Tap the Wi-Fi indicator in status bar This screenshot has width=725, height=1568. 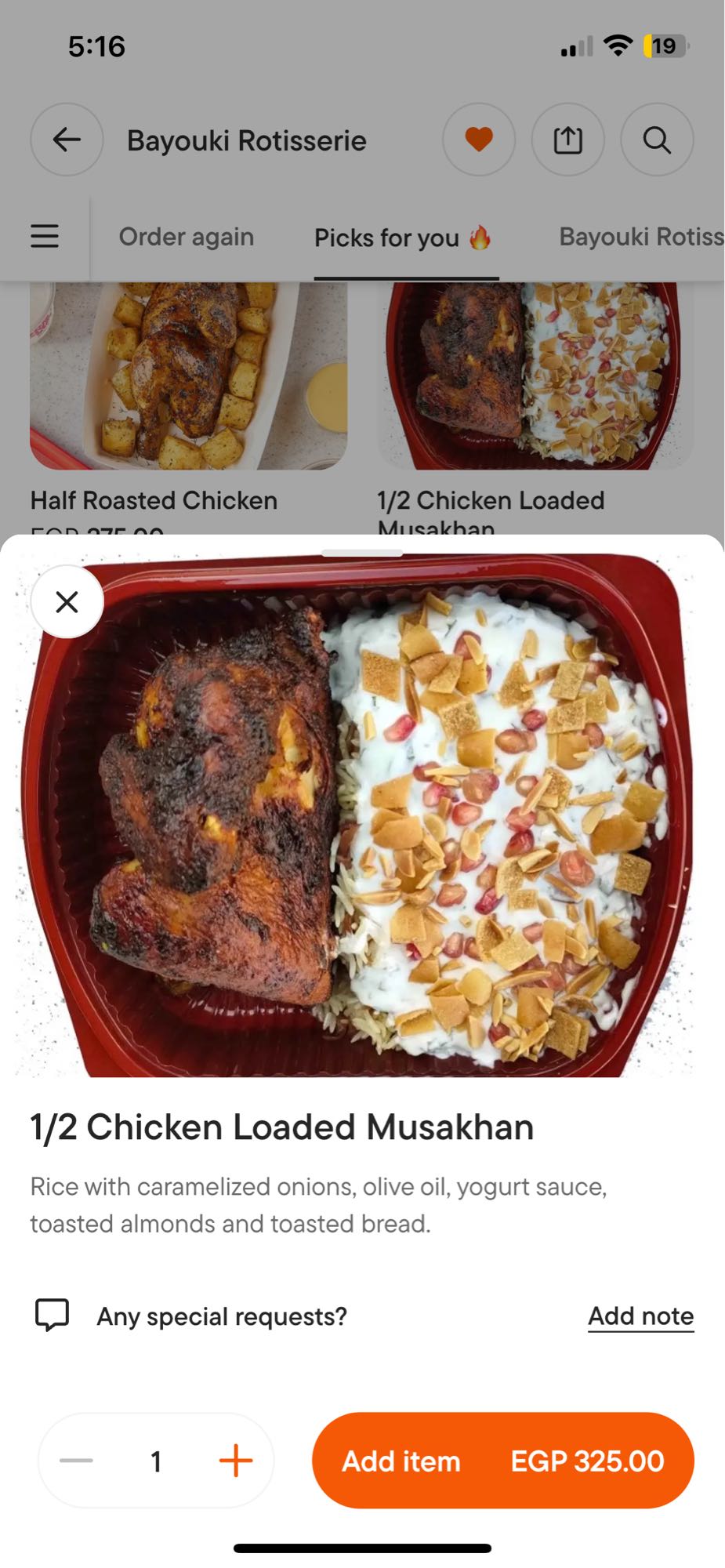pyautogui.click(x=618, y=45)
